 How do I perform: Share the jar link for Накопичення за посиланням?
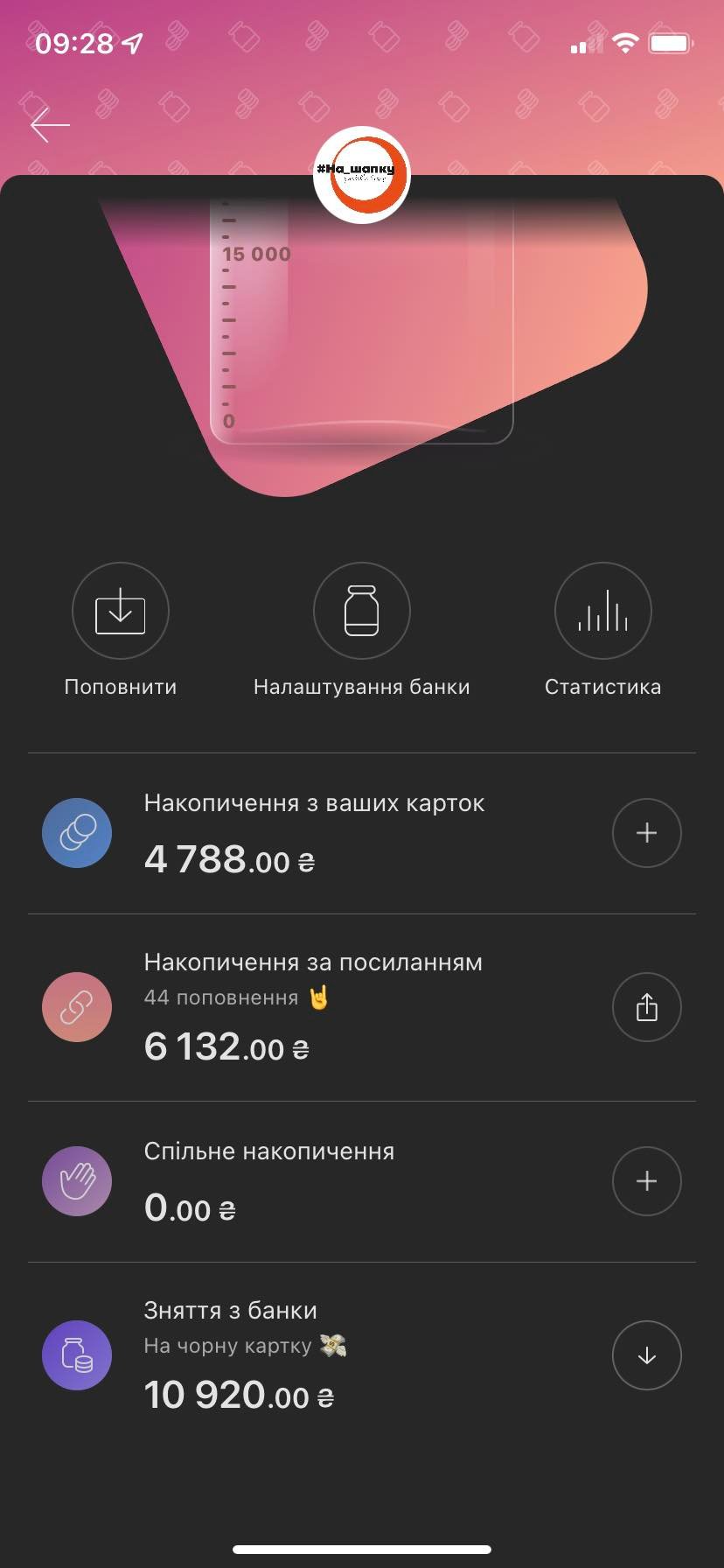[646, 1007]
